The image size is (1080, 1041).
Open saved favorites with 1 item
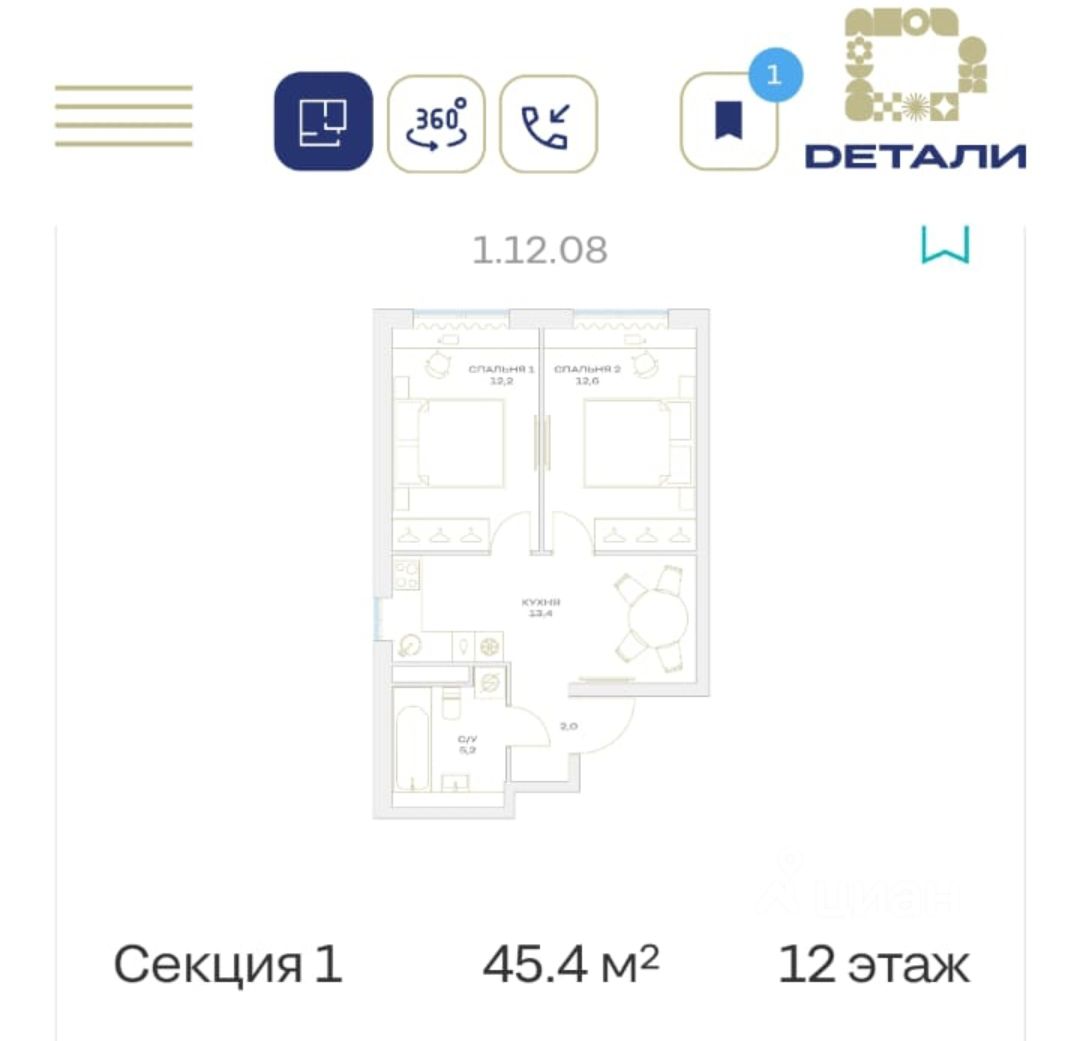729,121
